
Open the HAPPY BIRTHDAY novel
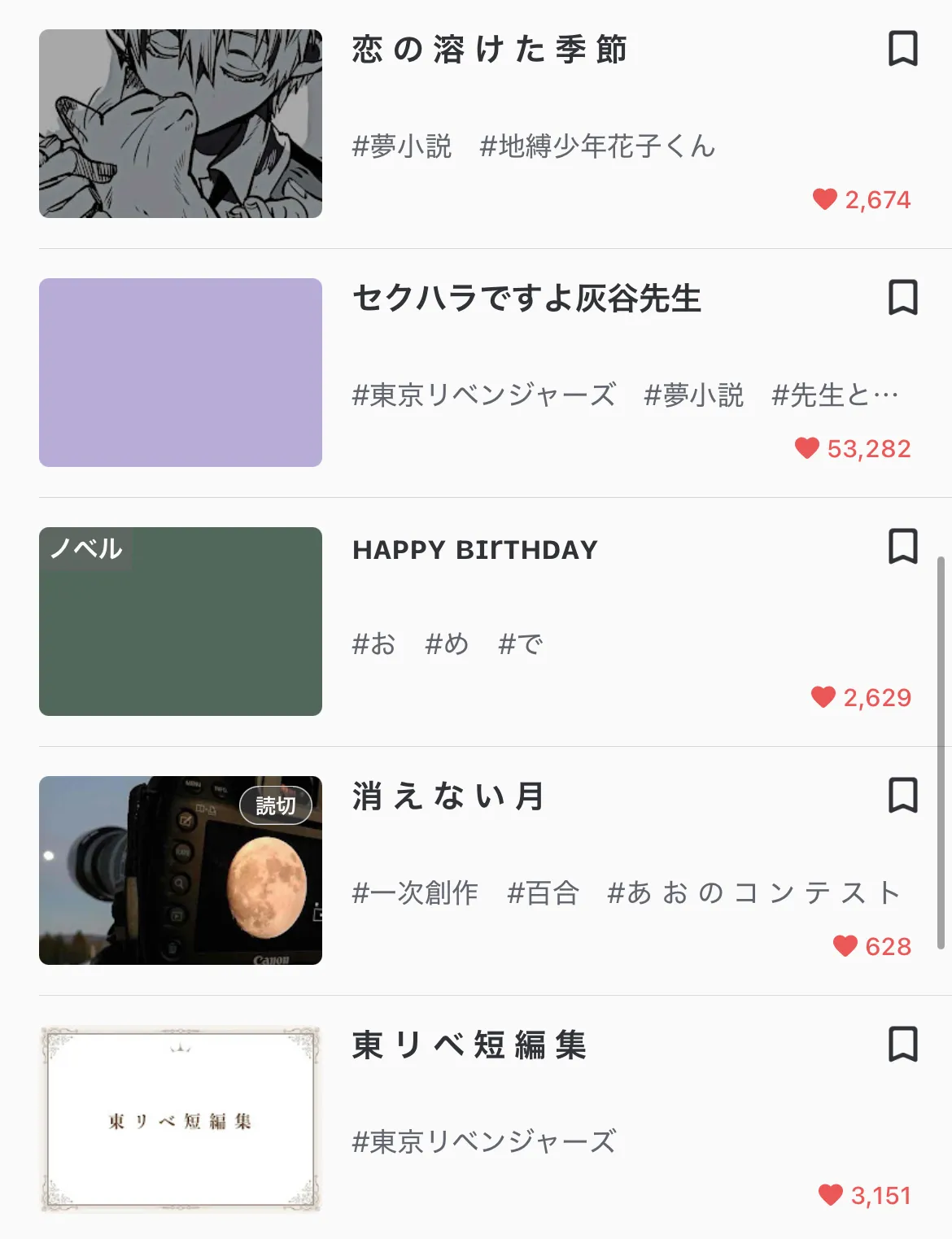click(474, 550)
